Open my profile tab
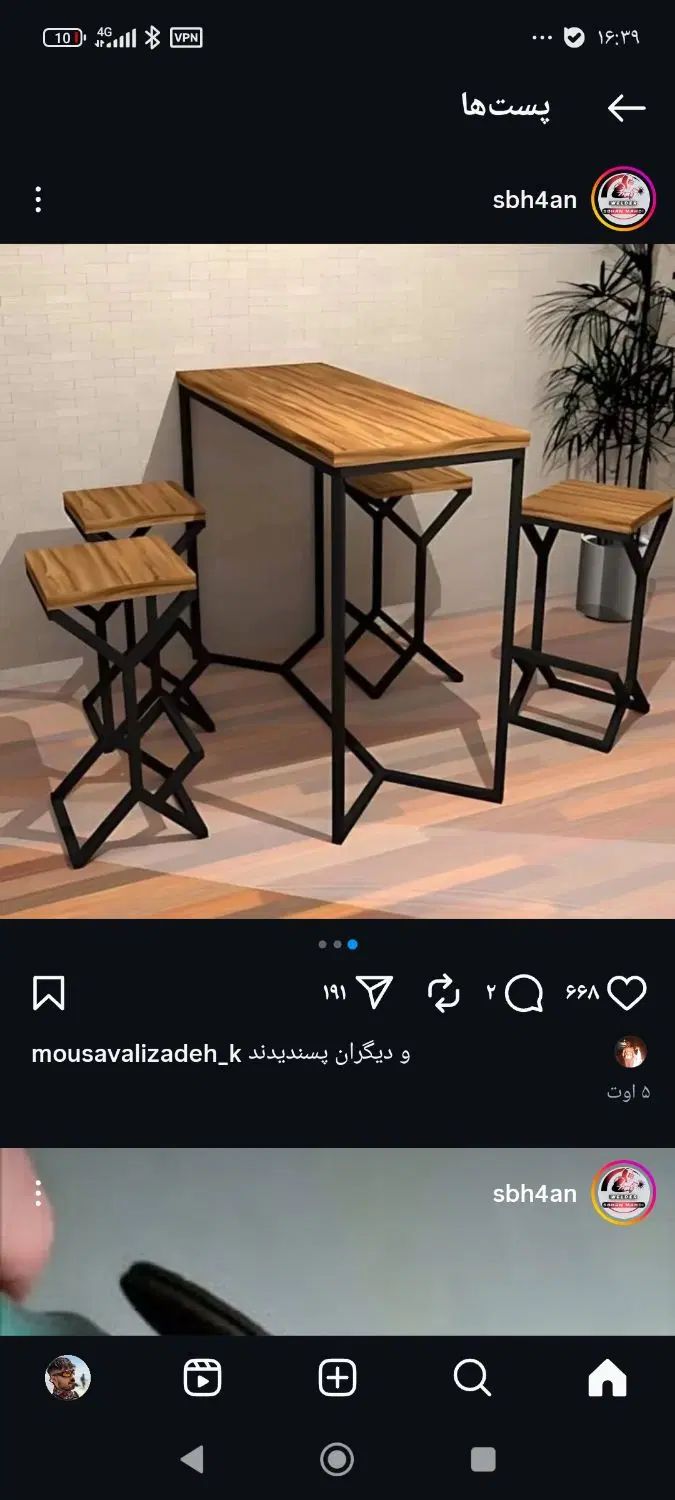 tap(68, 1378)
